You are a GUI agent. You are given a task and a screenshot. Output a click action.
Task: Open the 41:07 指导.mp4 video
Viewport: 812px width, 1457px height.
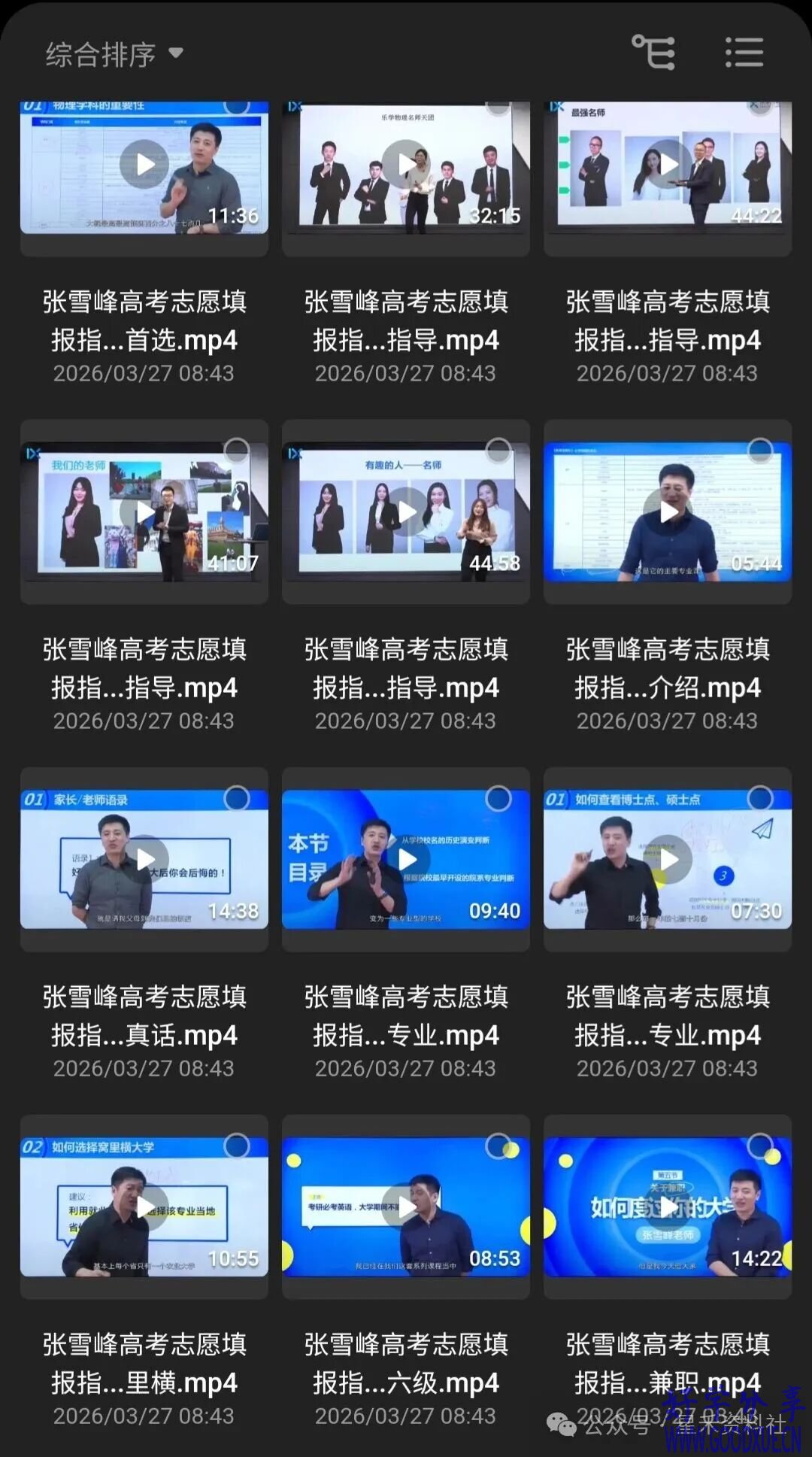[144, 513]
